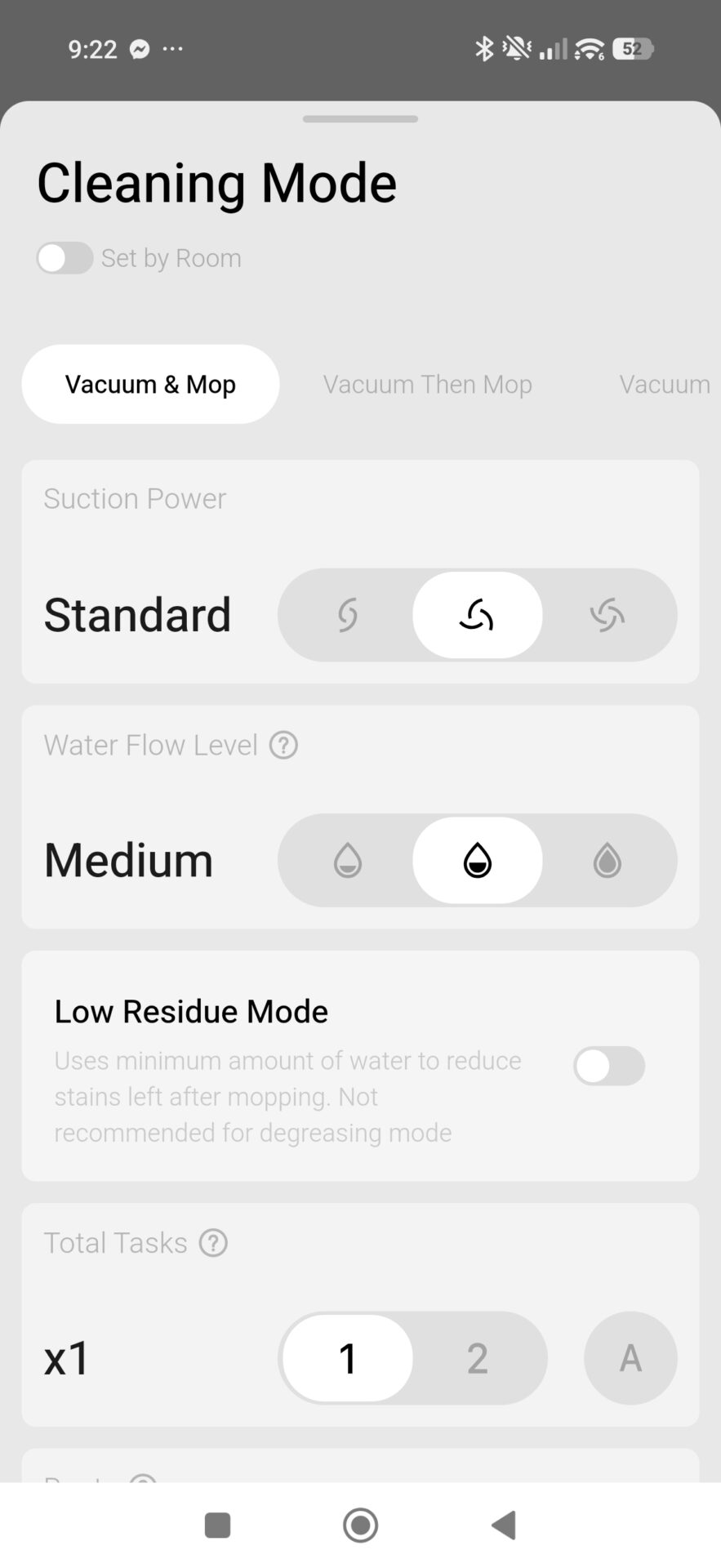Go back with system back button
Screen dimensions: 721x1568
pos(504,1525)
